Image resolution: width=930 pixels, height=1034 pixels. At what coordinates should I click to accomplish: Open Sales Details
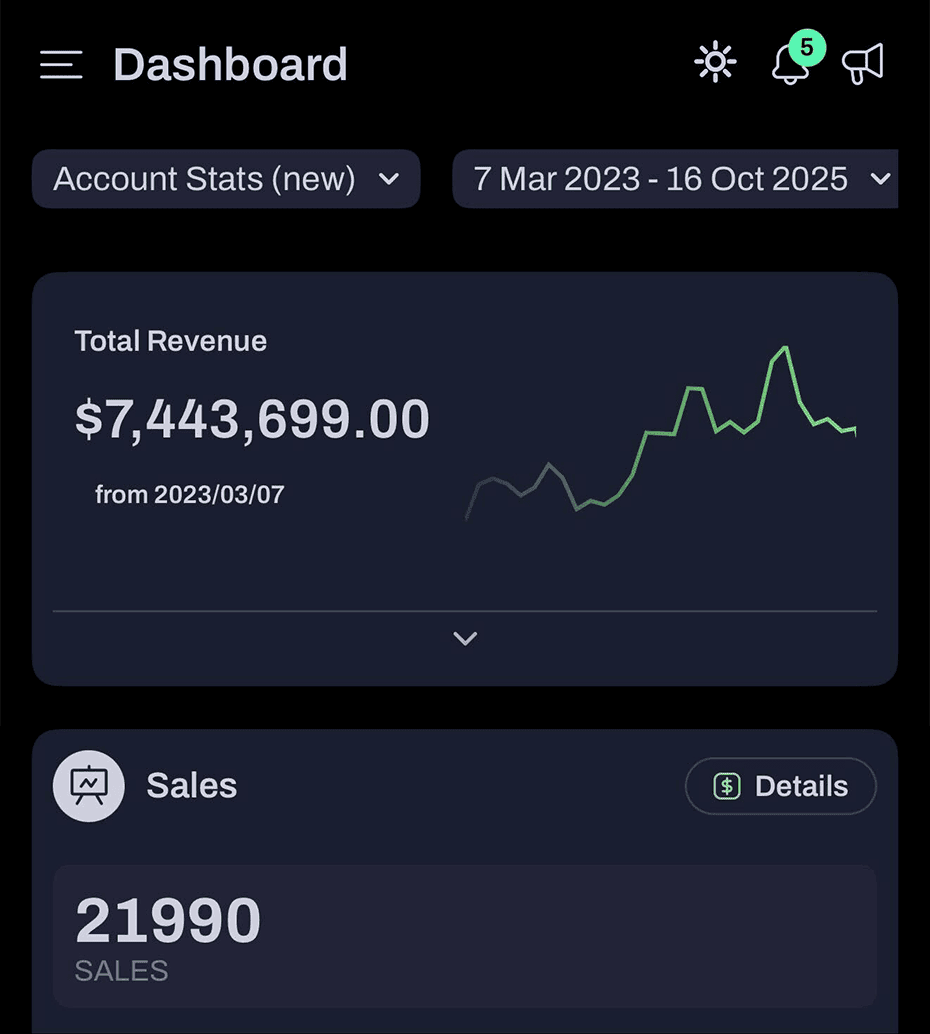(780, 786)
